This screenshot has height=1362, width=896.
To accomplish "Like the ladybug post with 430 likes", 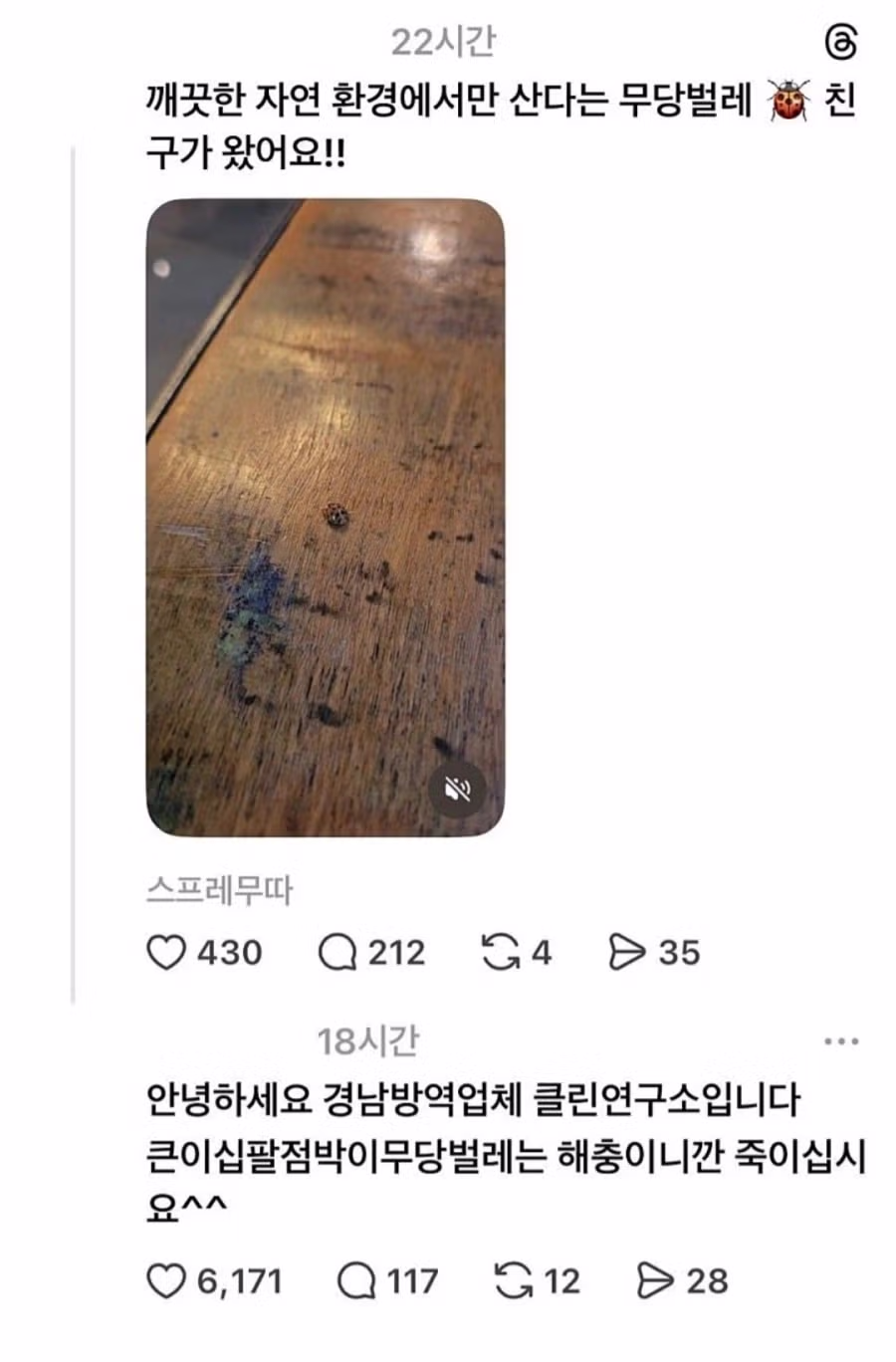I will pos(166,953).
